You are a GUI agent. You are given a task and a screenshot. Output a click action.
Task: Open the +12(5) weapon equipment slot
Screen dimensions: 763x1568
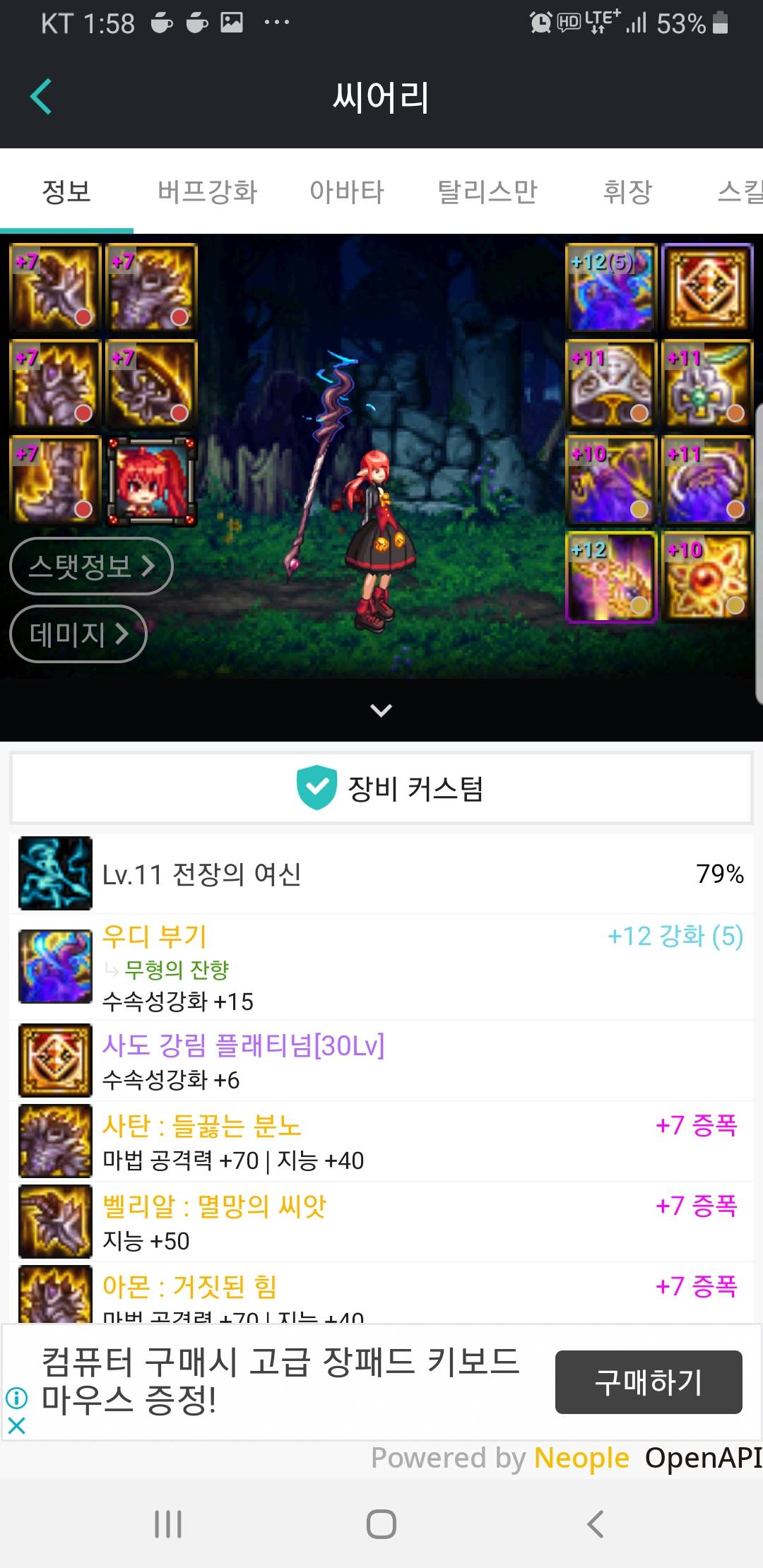[611, 287]
